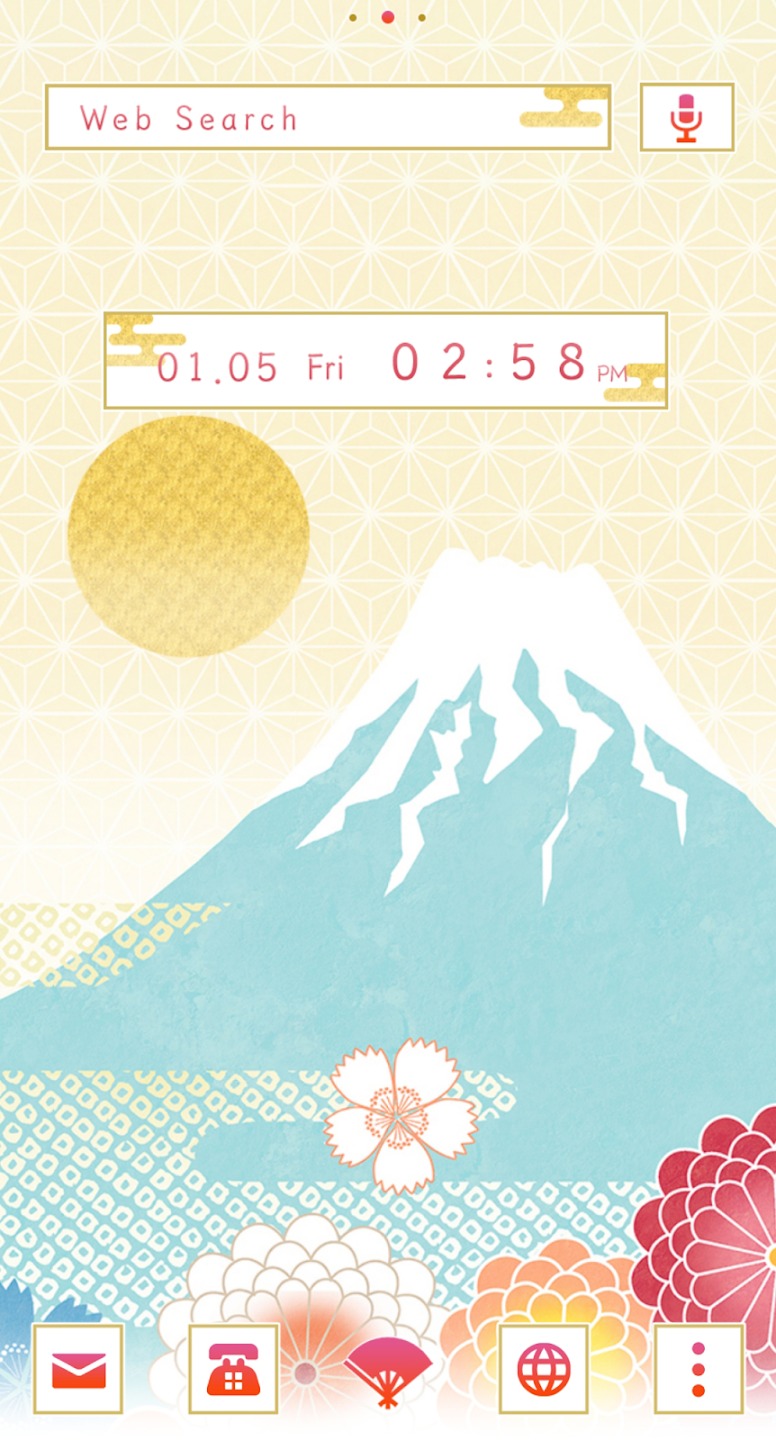Open the date and clock widget
This screenshot has height=1440, width=776.
pyautogui.click(x=386, y=360)
